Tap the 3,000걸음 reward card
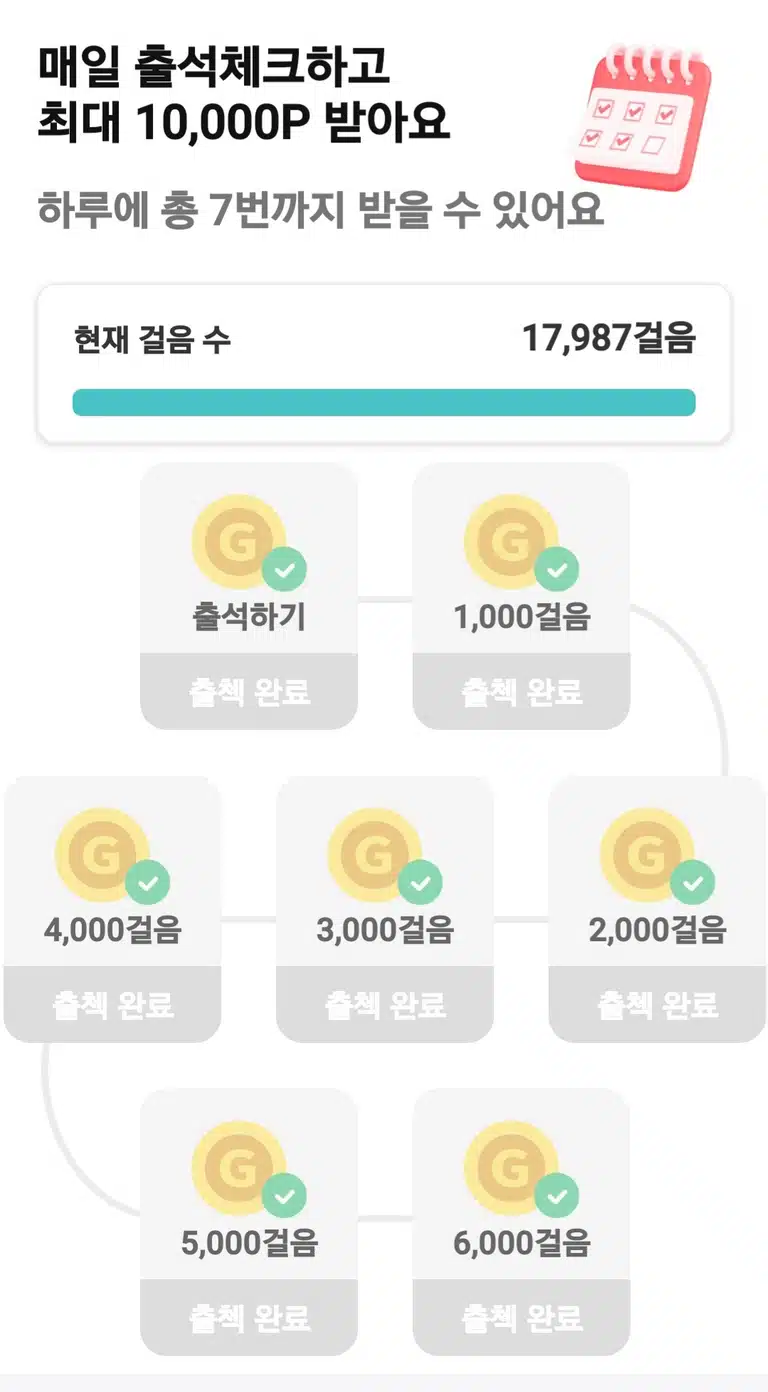This screenshot has width=768, height=1392. pyautogui.click(x=385, y=909)
